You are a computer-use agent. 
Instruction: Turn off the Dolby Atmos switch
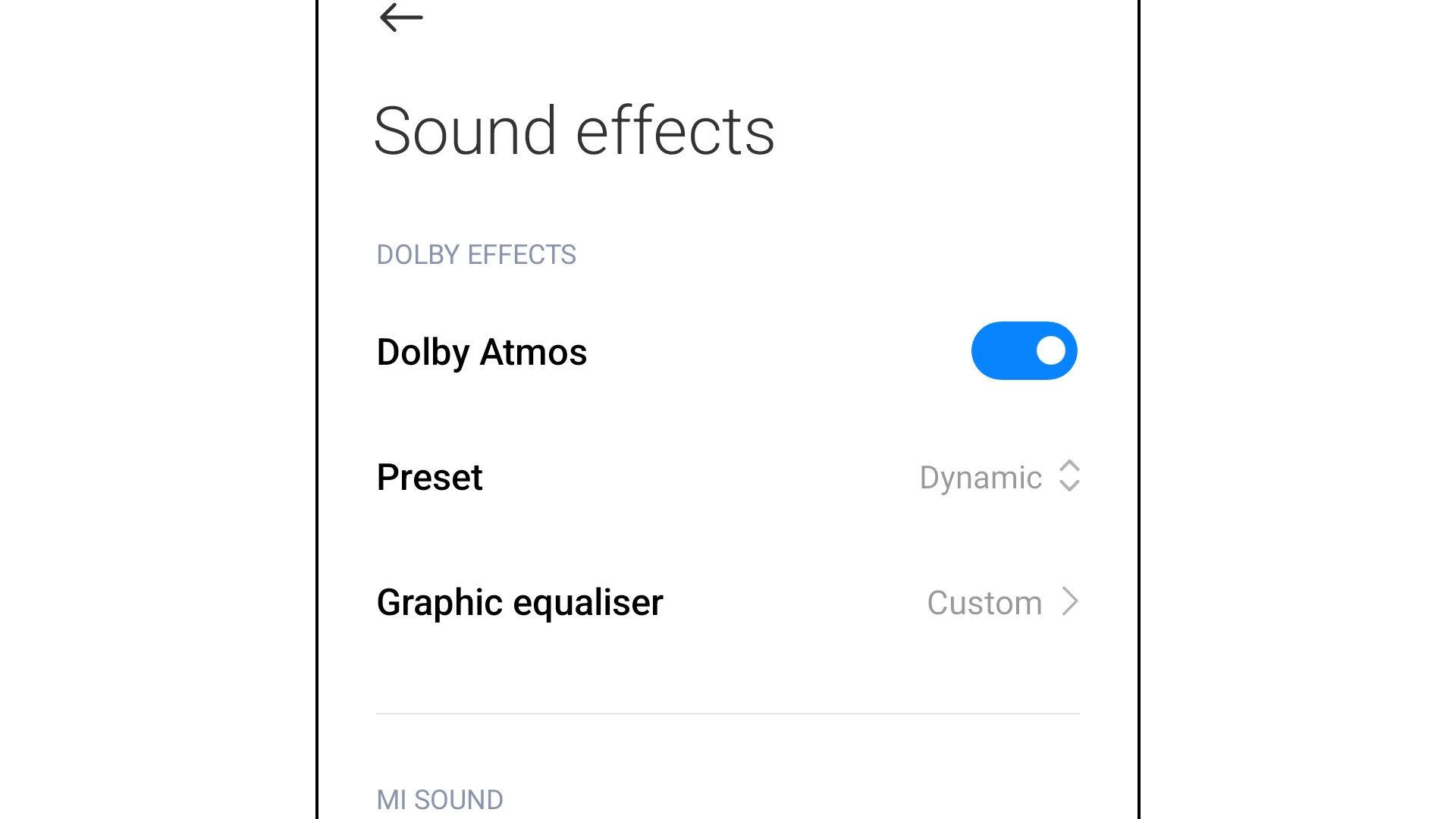pos(1024,351)
